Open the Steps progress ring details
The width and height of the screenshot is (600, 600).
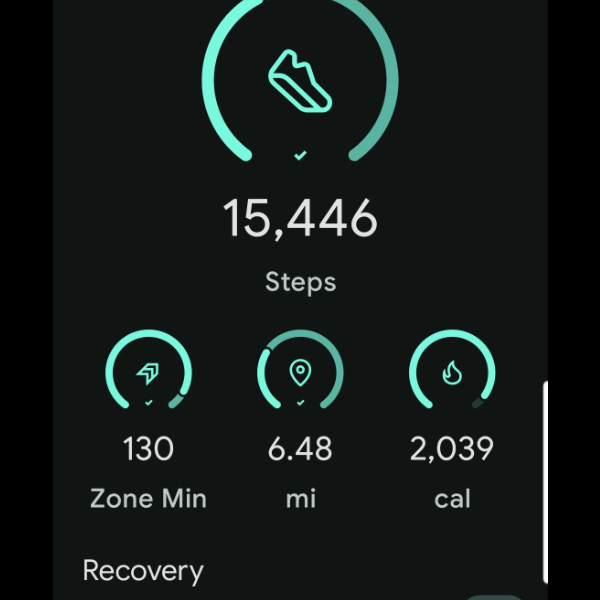[x=300, y=80]
